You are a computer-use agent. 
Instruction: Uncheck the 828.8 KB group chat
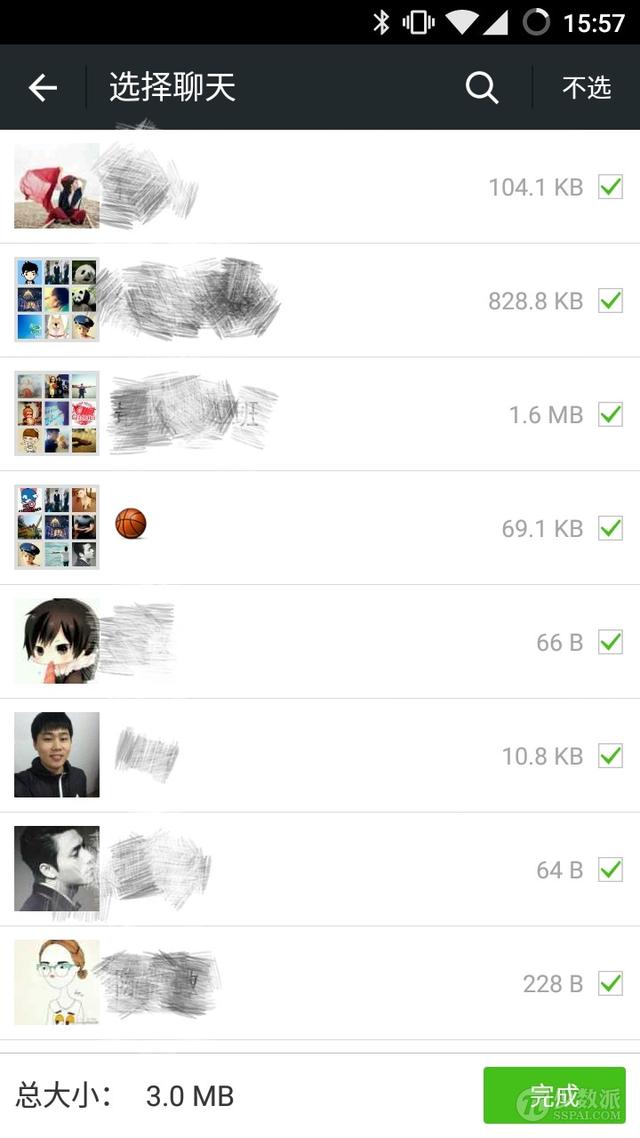pos(610,300)
